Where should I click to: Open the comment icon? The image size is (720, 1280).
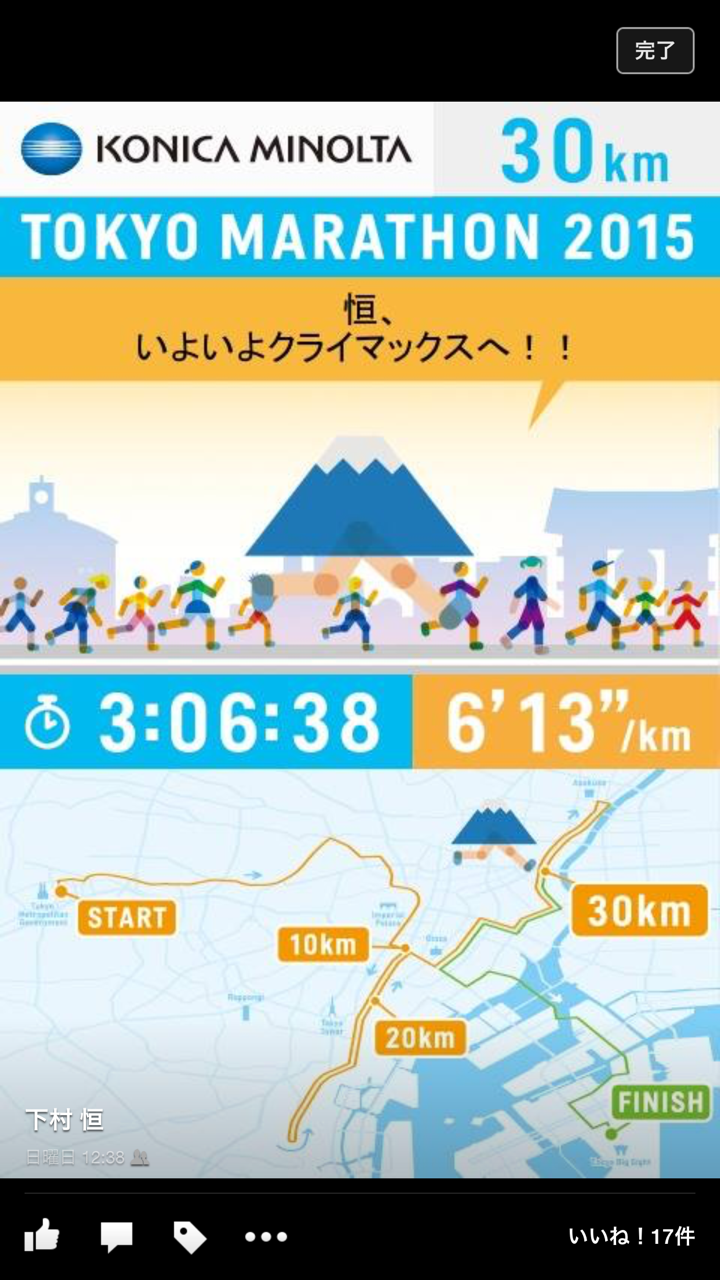pos(116,1237)
